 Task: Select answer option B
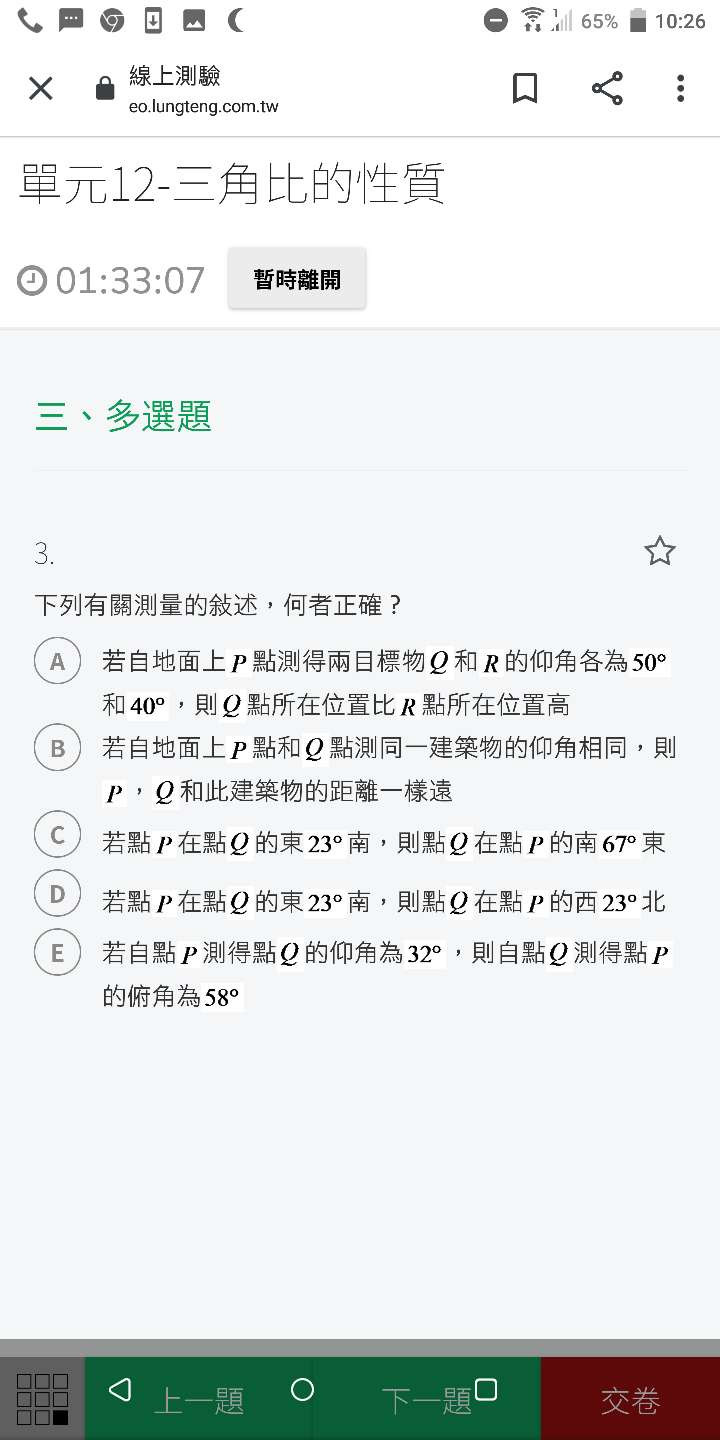[x=57, y=748]
